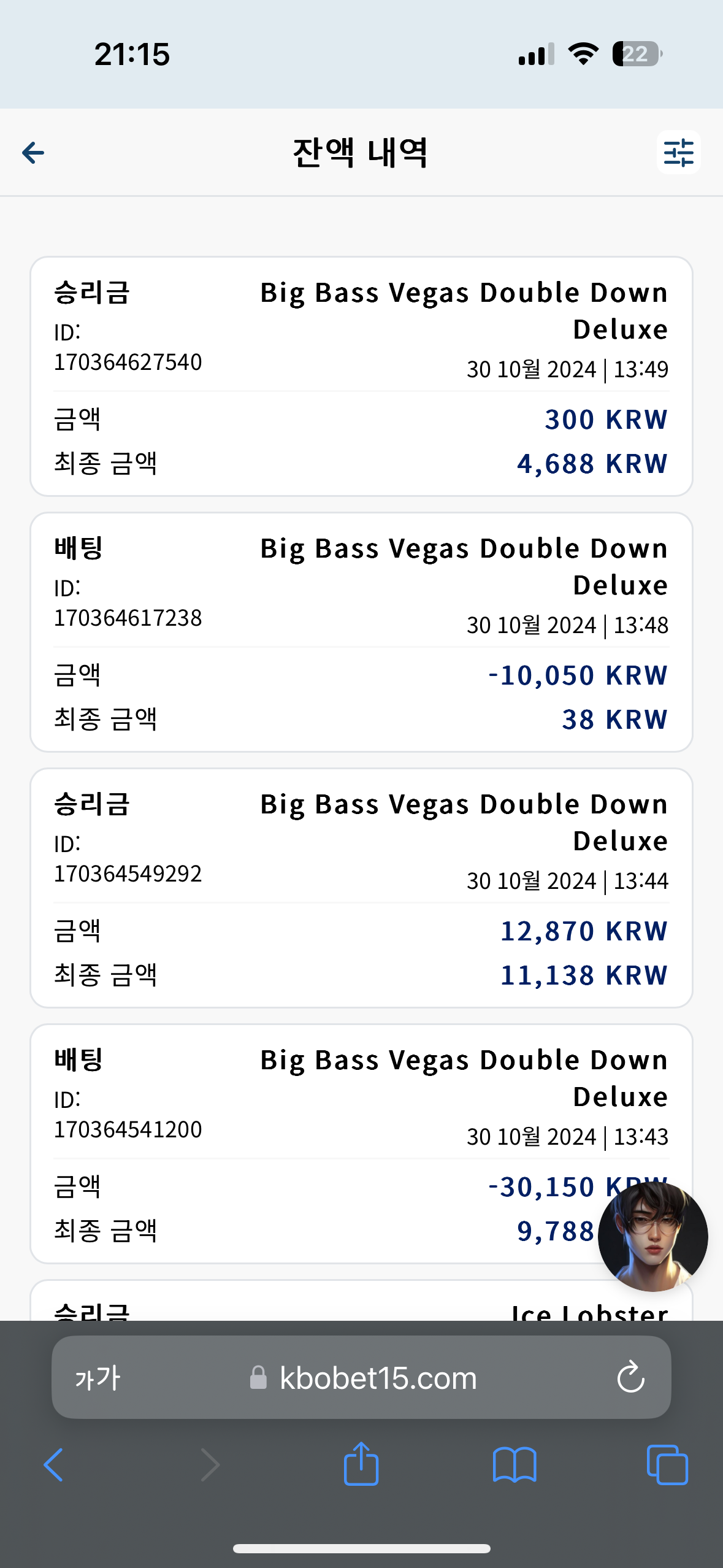Tap the kbobet15.com address bar
This screenshot has height=1568, width=723.
pyautogui.click(x=361, y=1377)
